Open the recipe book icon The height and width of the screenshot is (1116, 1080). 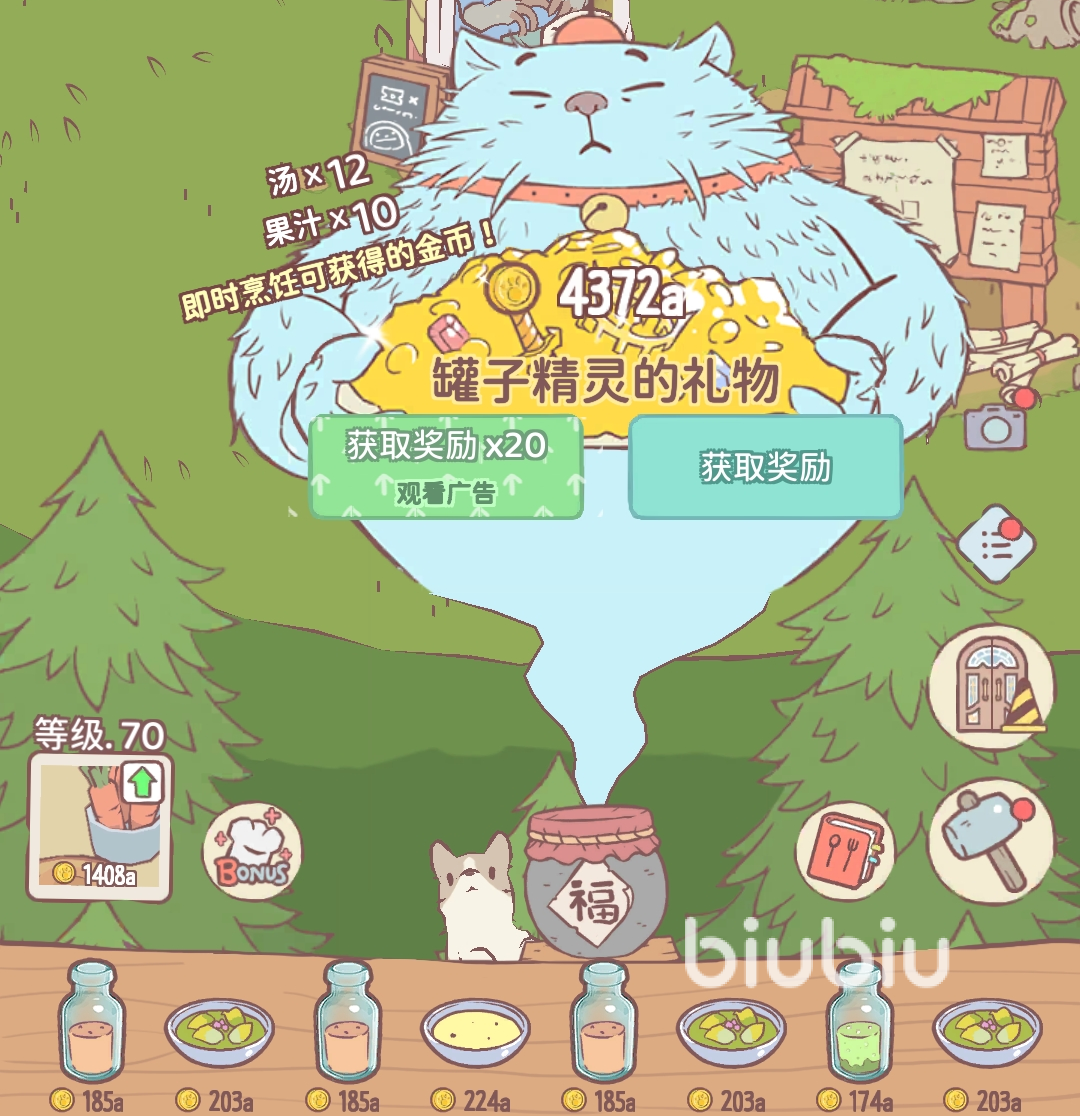(845, 850)
